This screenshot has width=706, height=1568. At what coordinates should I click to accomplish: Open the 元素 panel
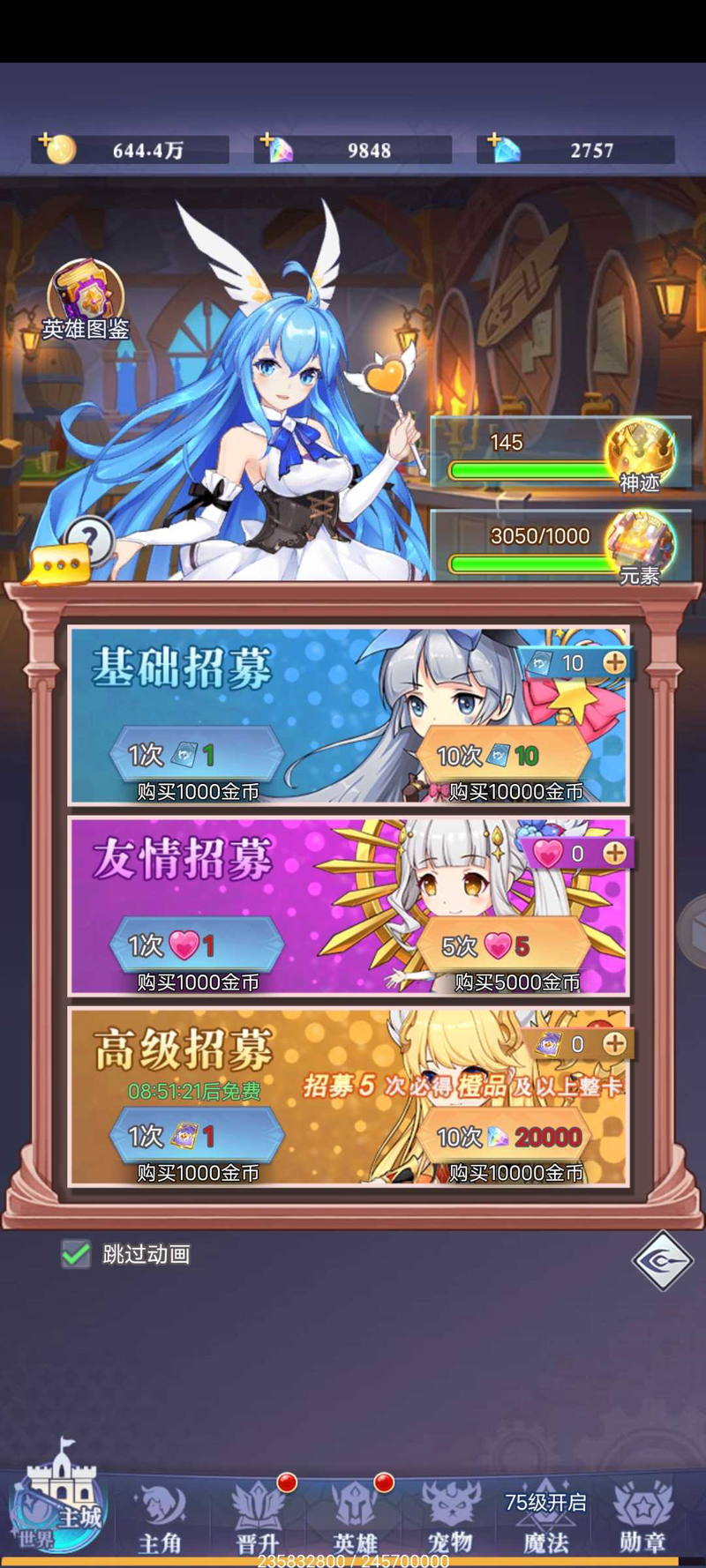(x=640, y=548)
